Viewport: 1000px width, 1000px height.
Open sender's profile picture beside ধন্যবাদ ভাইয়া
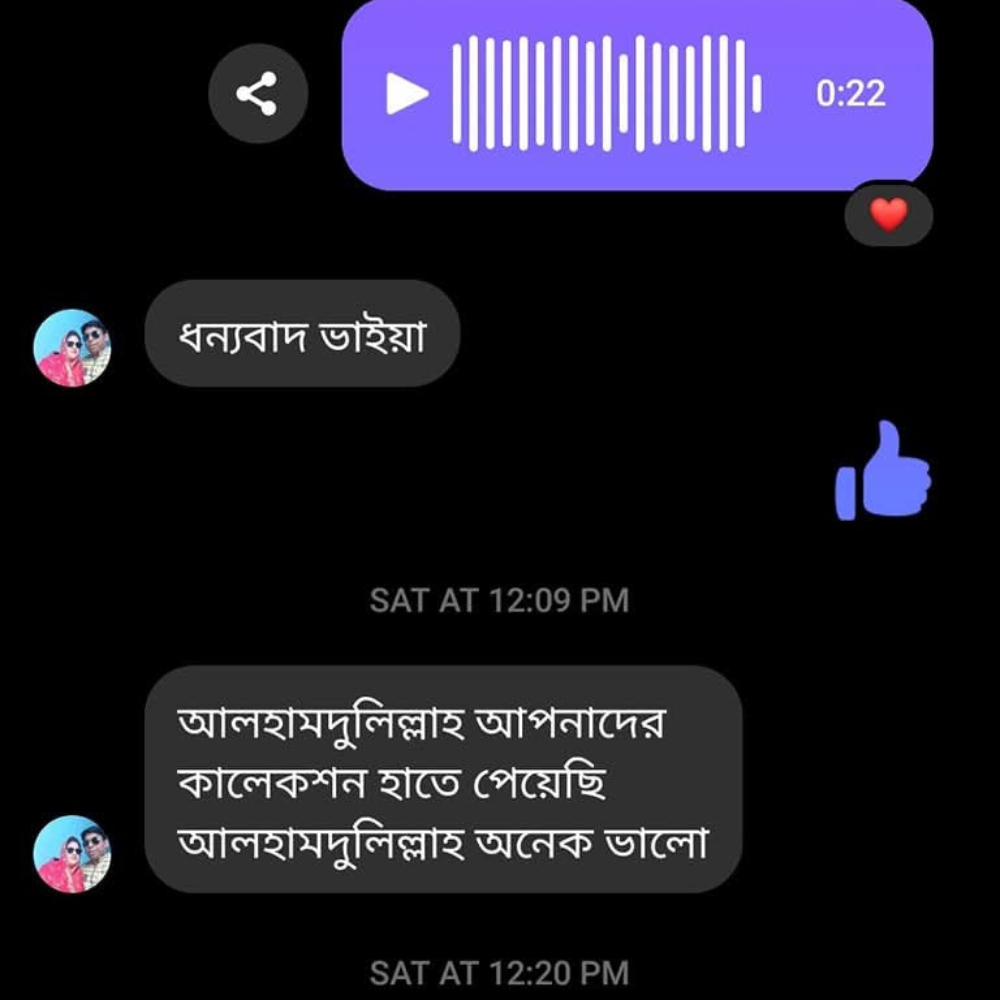point(72,348)
